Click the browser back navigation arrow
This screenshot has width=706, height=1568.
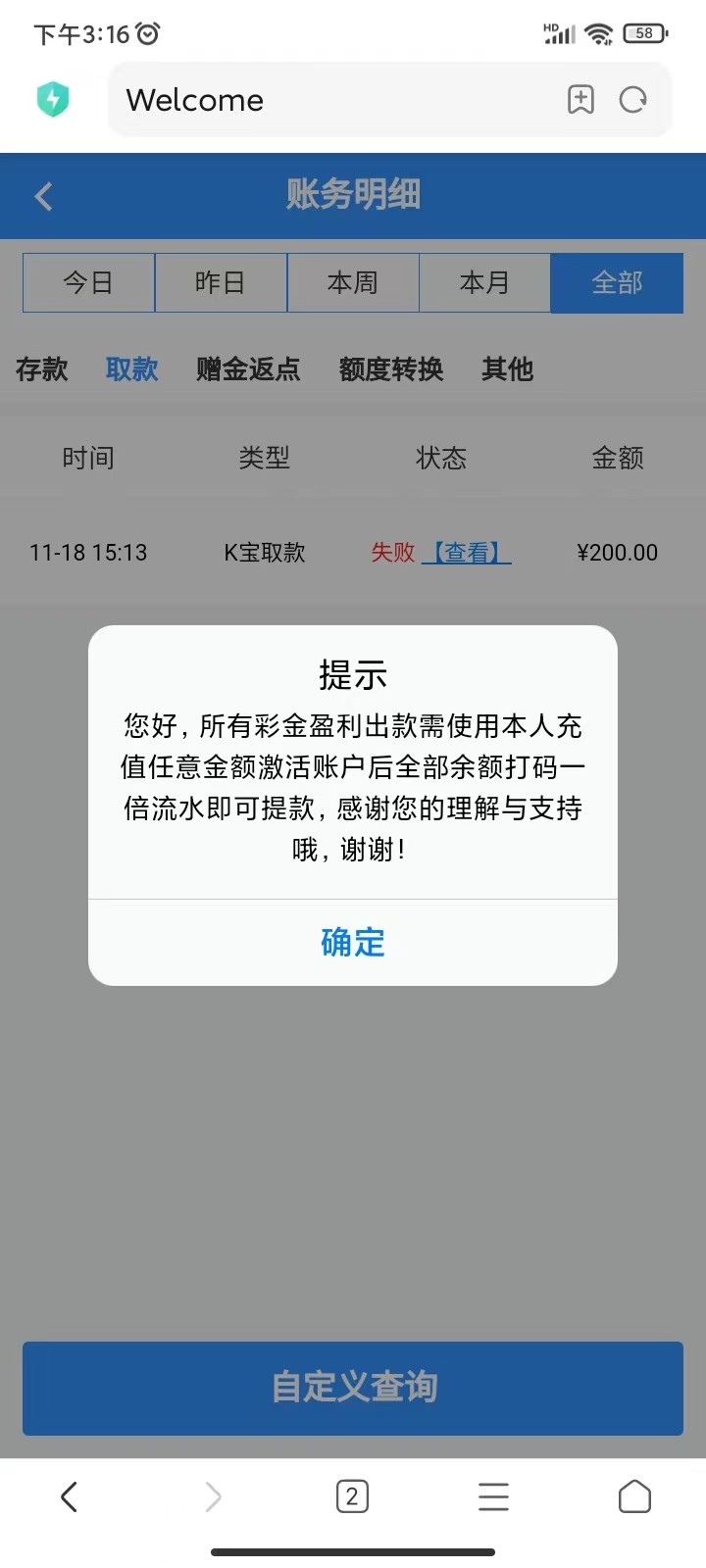tap(69, 1496)
